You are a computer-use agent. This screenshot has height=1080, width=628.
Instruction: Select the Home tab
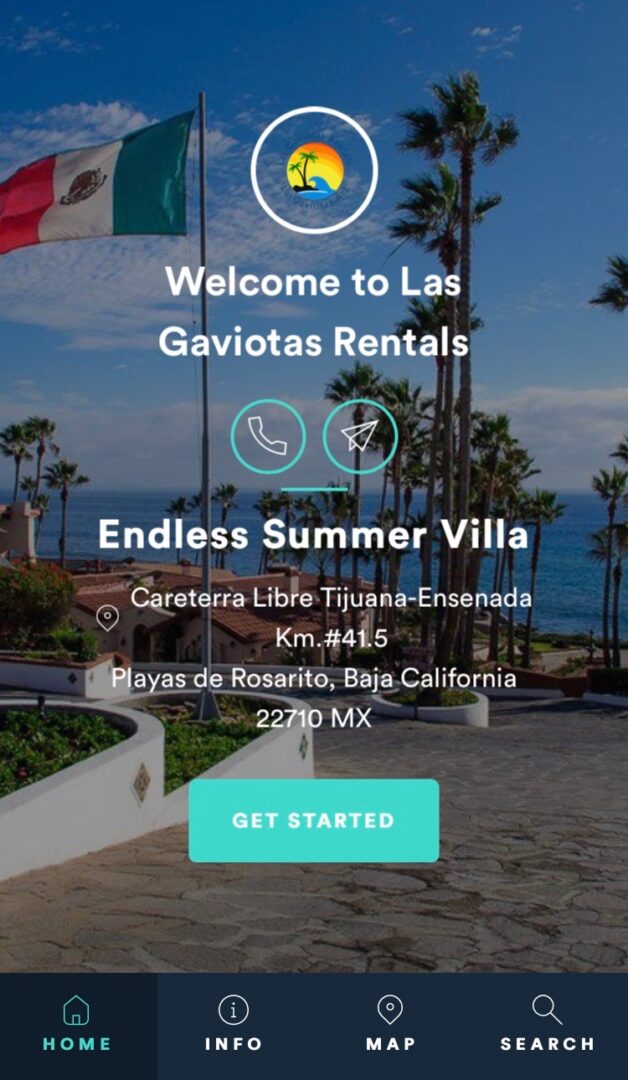tap(77, 1026)
